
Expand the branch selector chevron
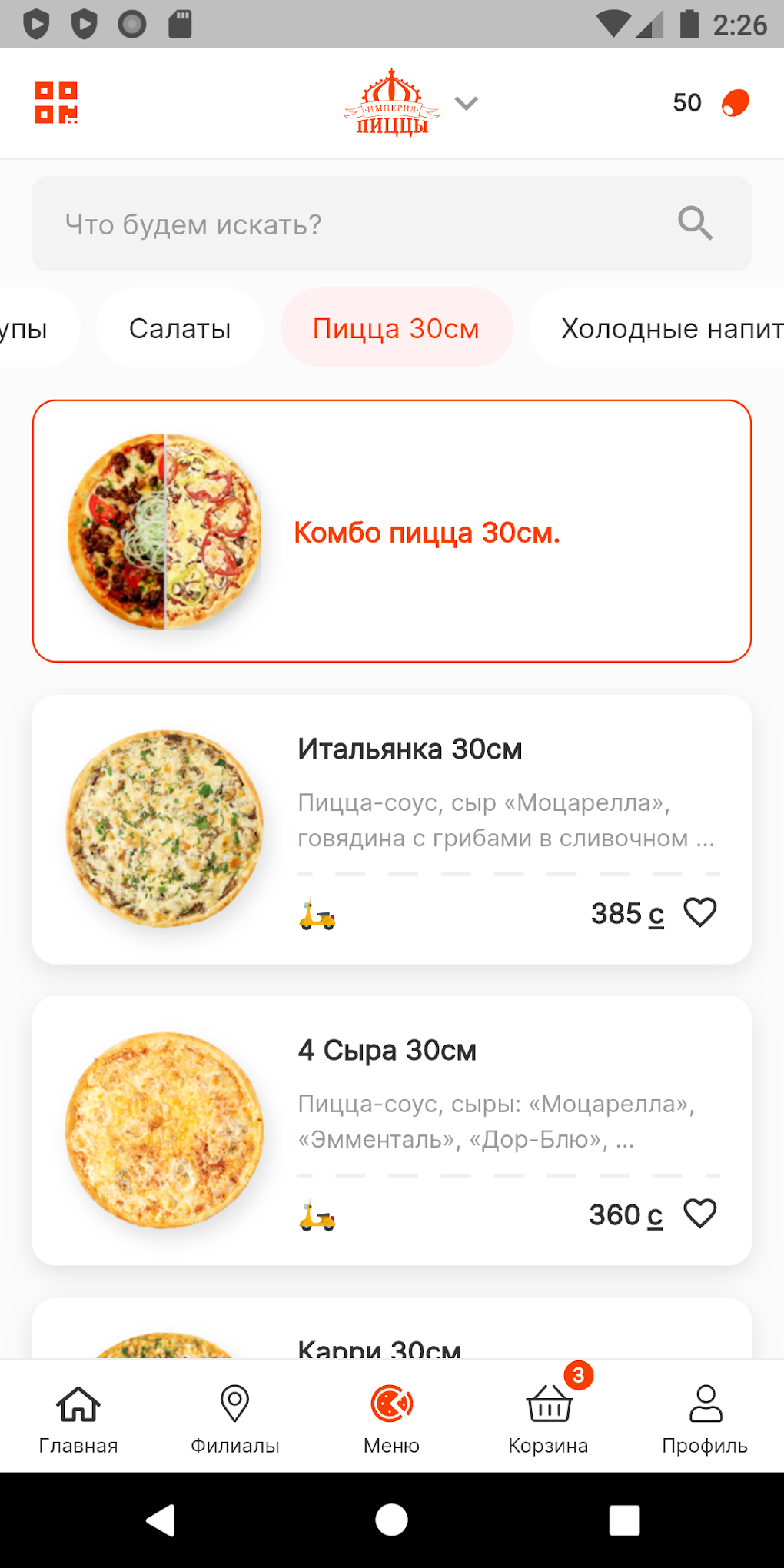(x=466, y=103)
